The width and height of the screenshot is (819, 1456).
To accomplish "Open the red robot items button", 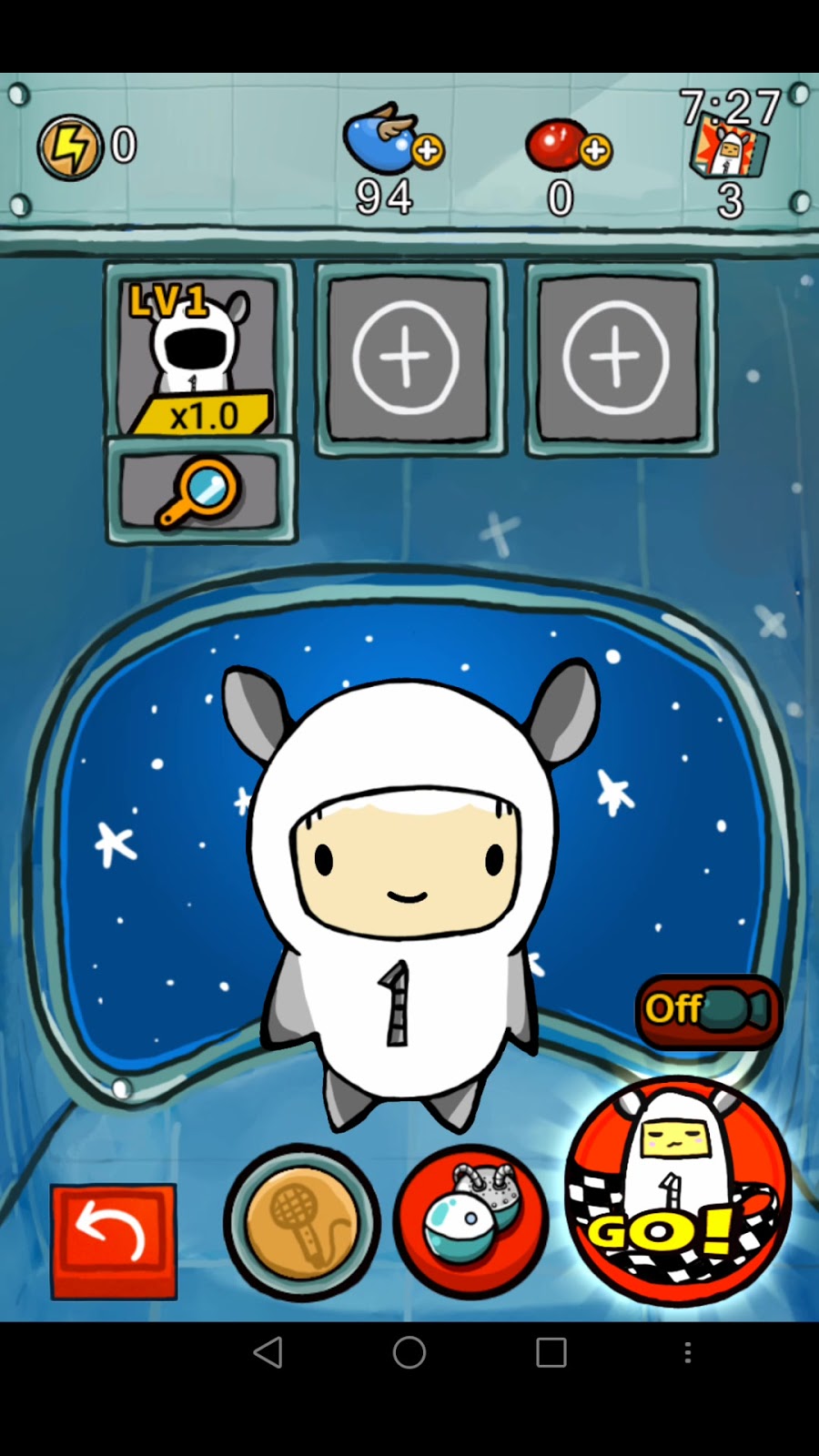I will click(470, 1222).
